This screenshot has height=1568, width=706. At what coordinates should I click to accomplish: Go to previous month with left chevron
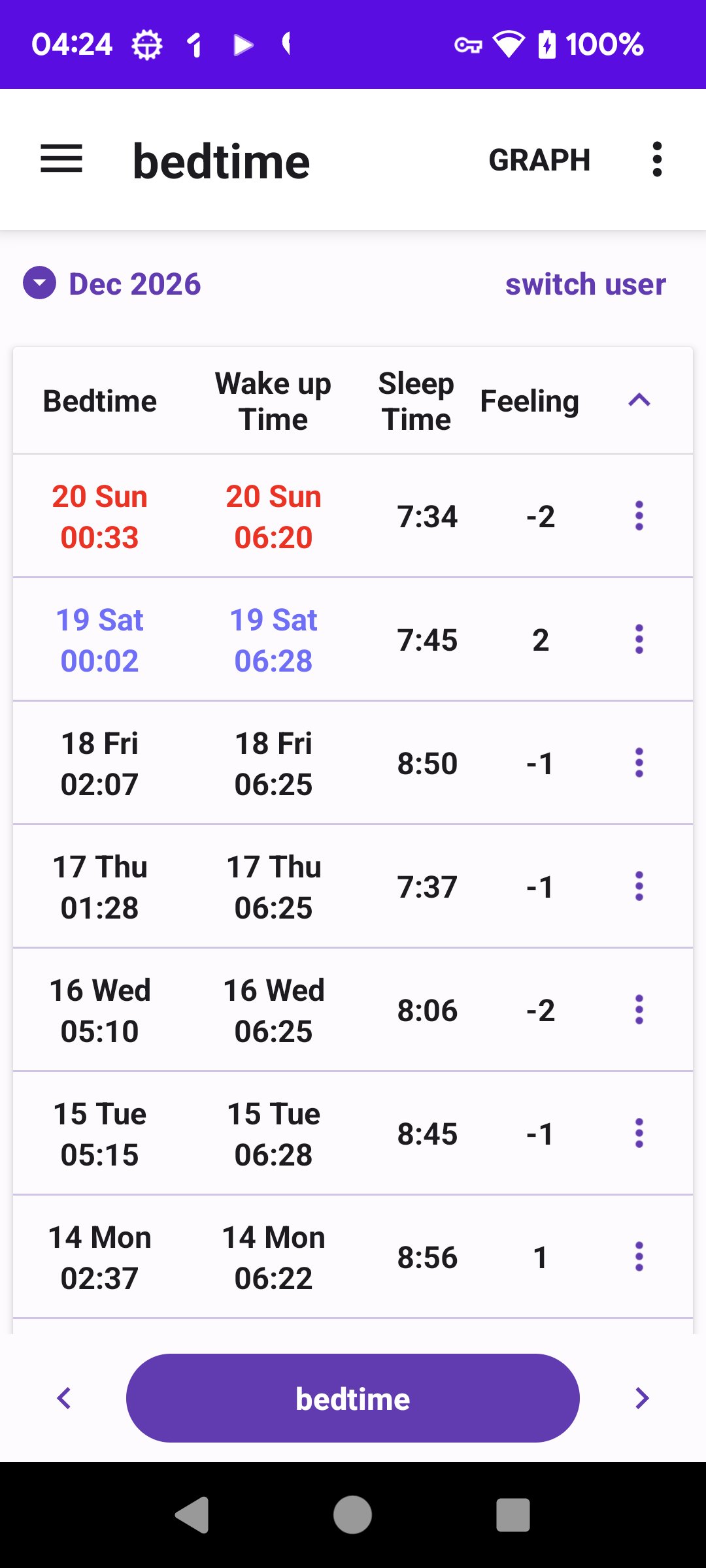pyautogui.click(x=64, y=1398)
